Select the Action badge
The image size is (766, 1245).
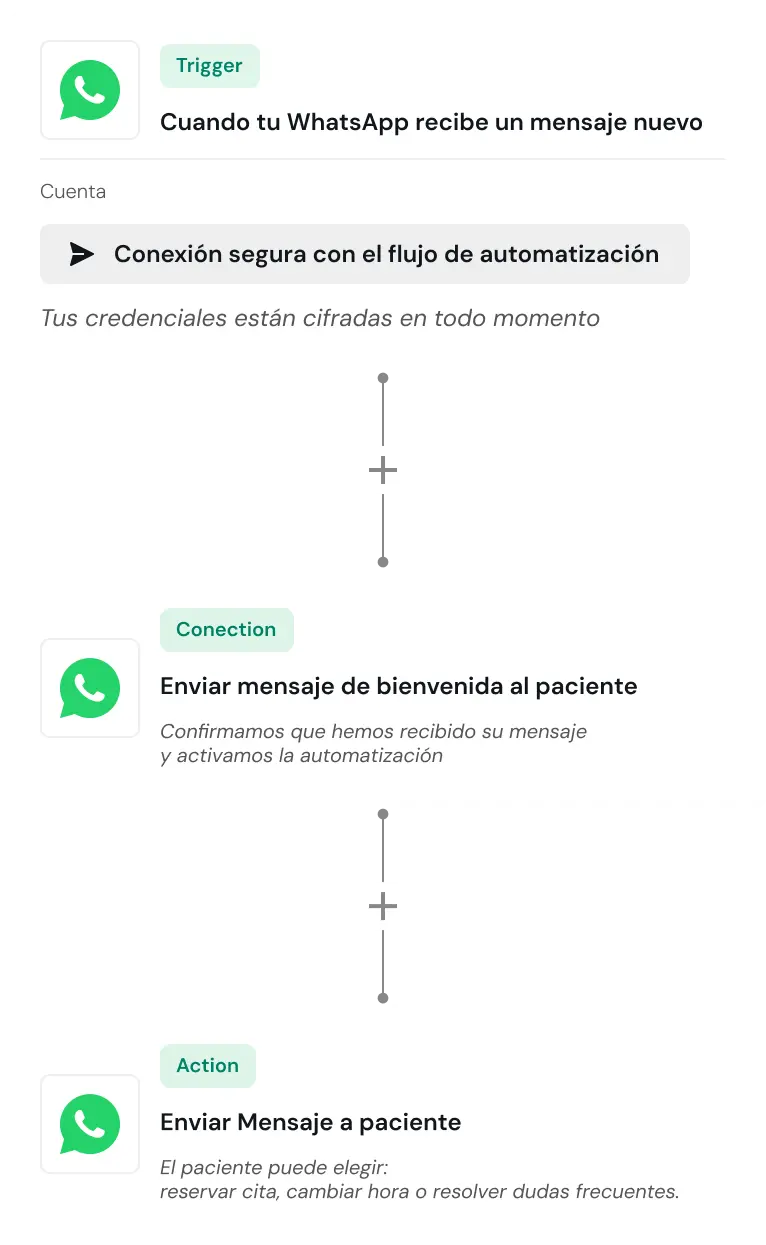(207, 1065)
